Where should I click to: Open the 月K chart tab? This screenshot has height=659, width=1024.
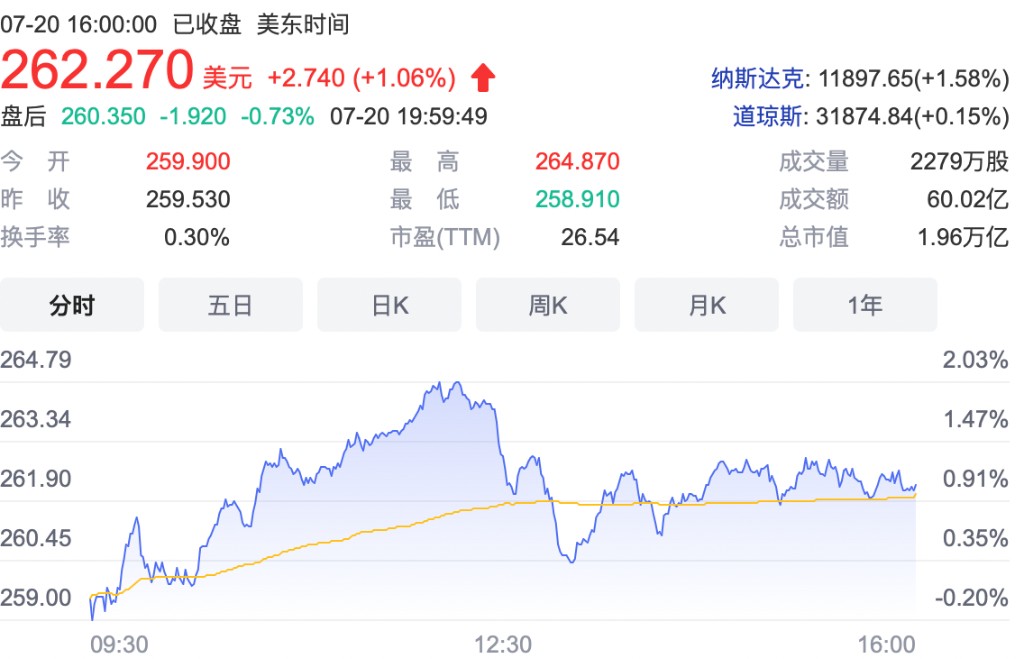[x=706, y=305]
